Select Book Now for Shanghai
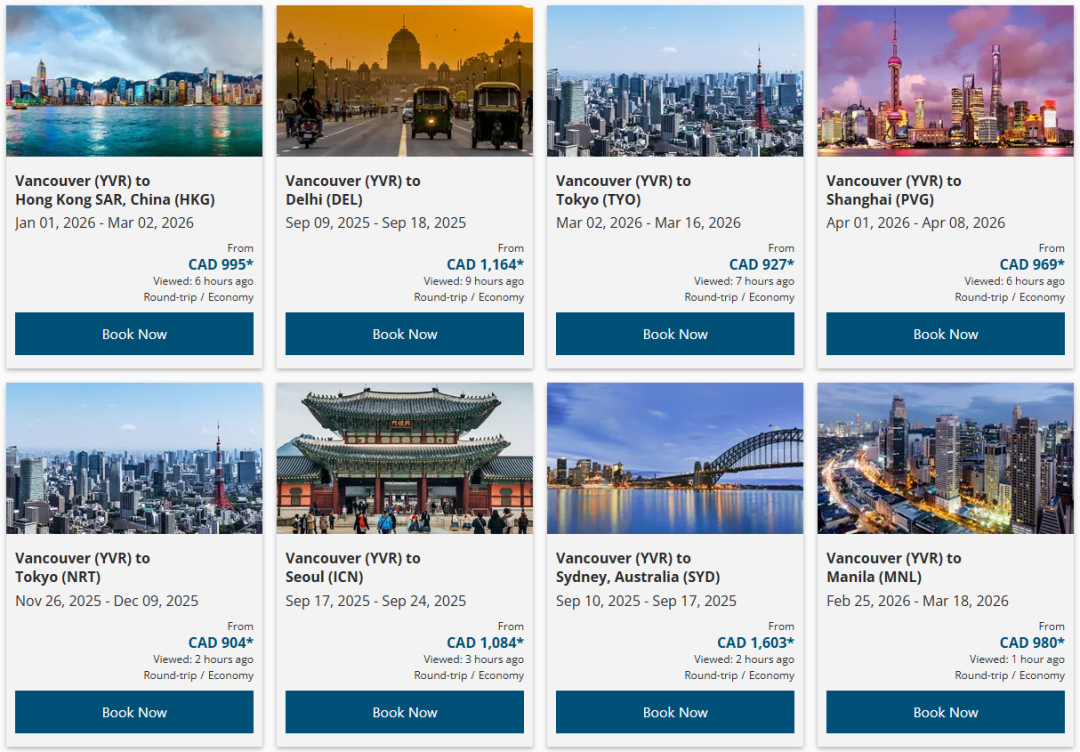The image size is (1080, 752). pos(945,334)
